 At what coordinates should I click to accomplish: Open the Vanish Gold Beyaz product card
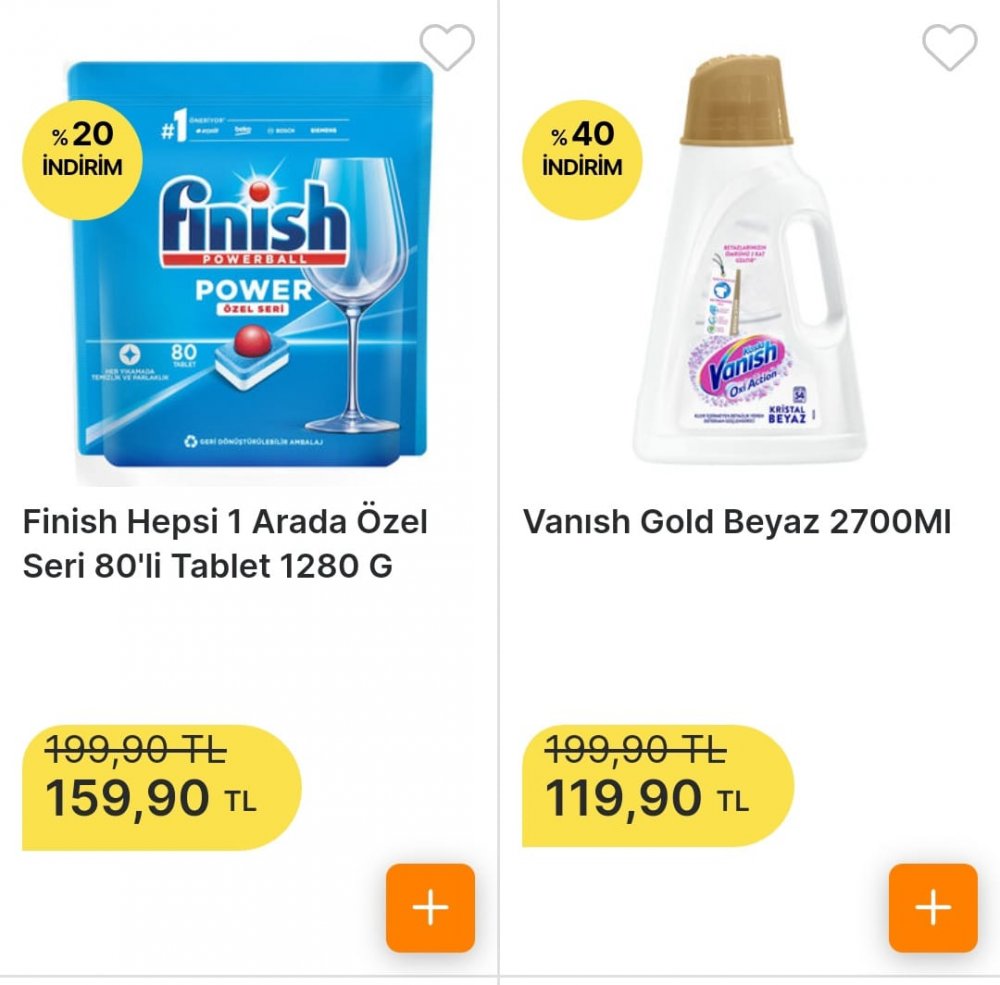point(736,522)
